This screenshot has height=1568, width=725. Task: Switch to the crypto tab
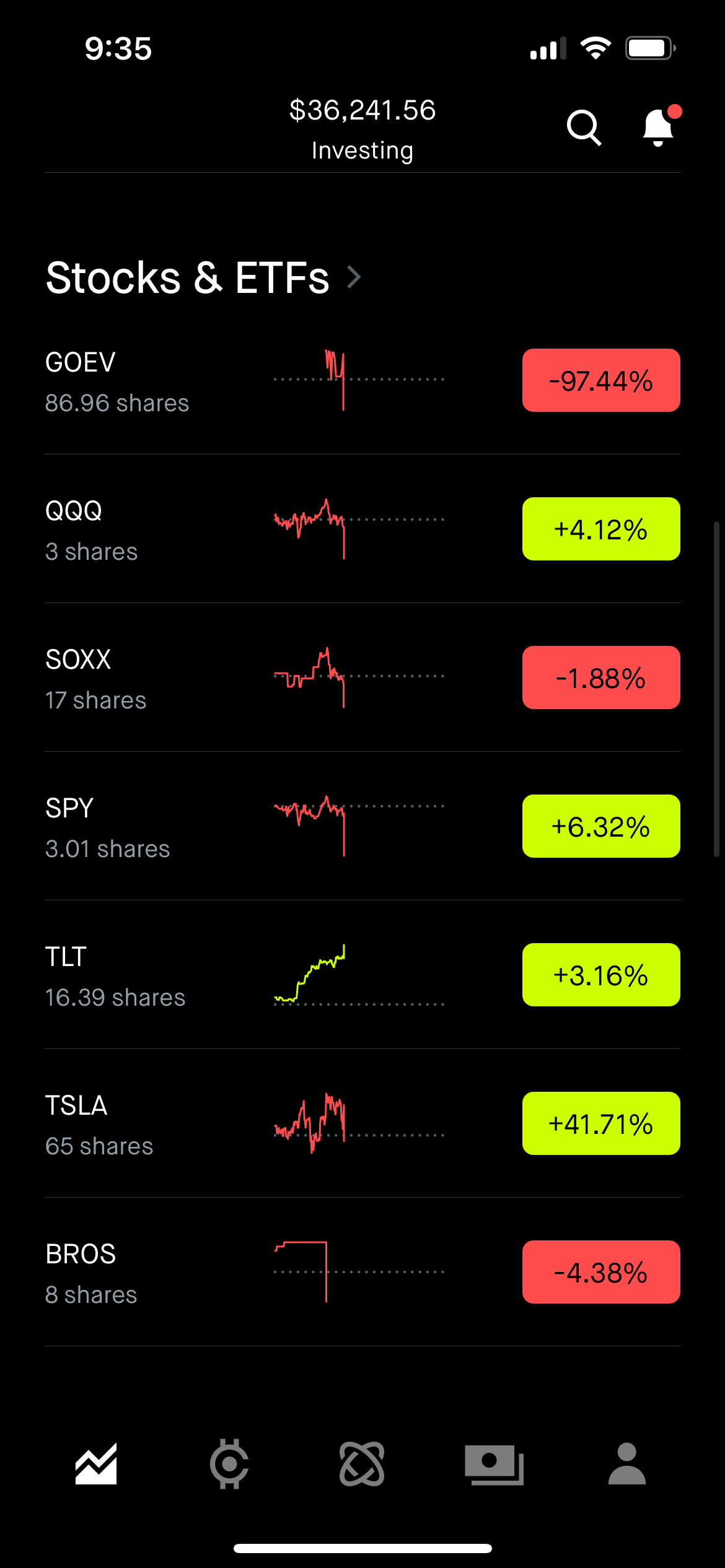[x=229, y=1464]
